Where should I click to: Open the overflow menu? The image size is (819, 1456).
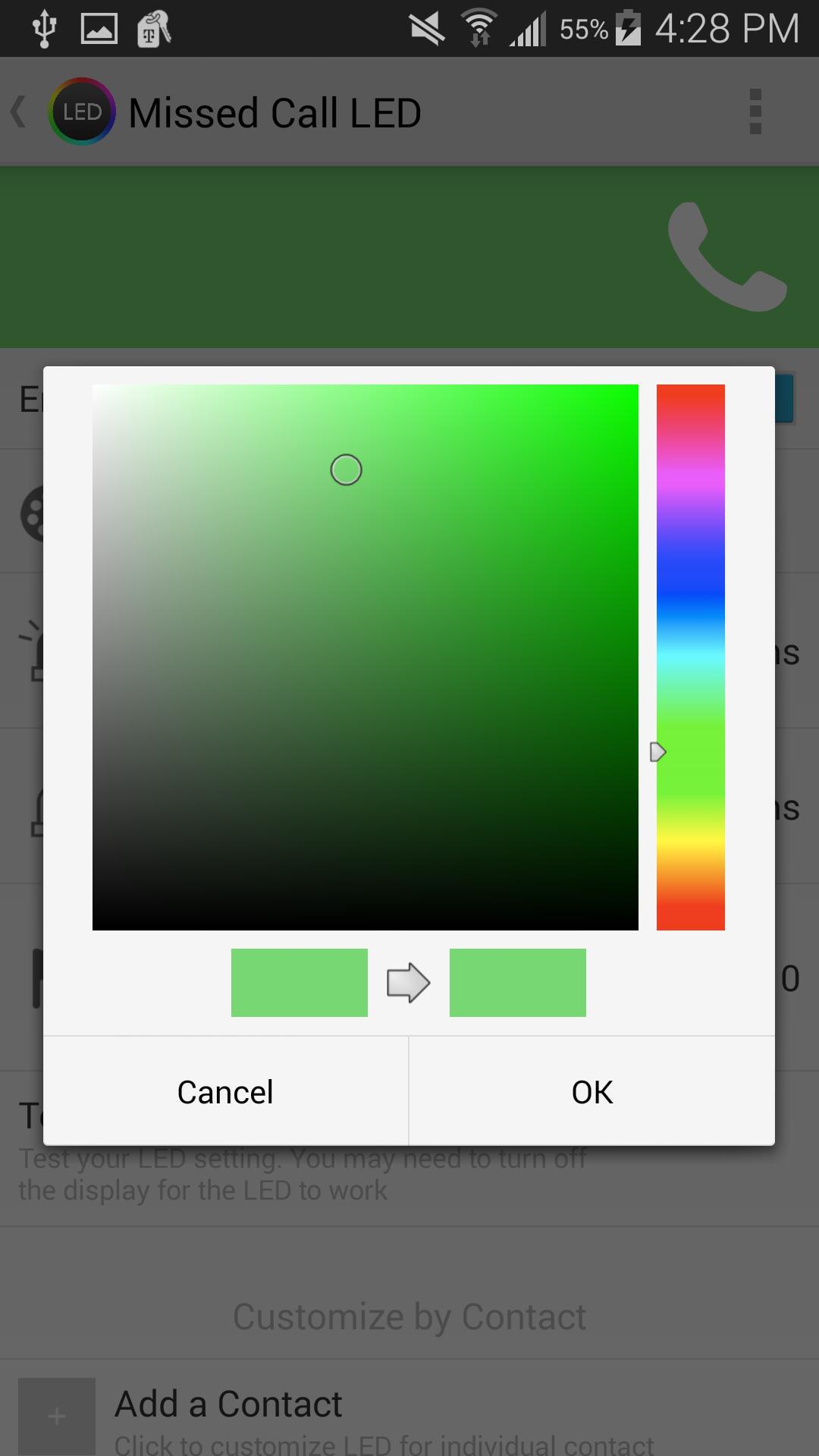point(755,111)
